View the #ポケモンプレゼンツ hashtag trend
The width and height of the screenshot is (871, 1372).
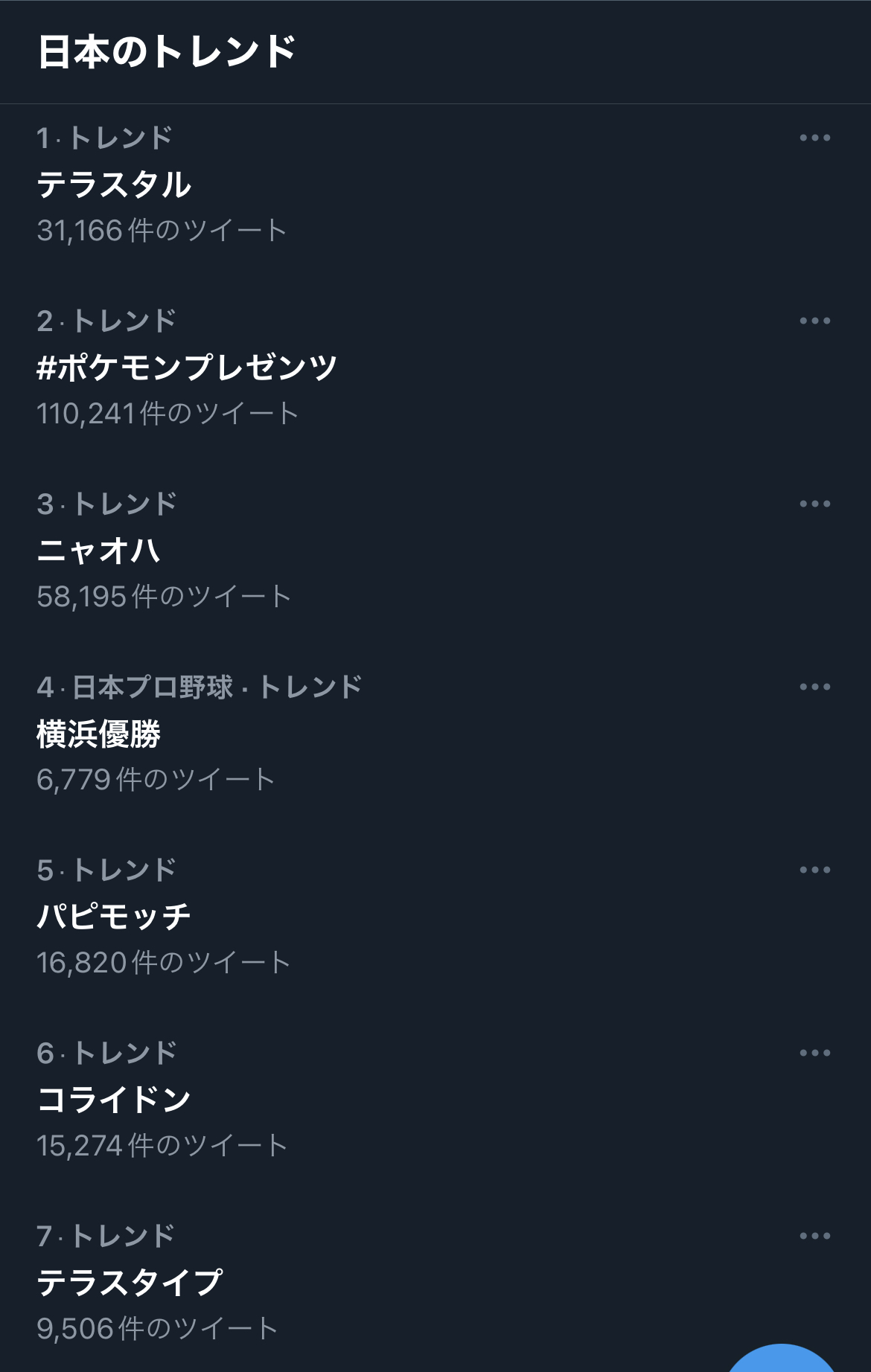pos(187,368)
